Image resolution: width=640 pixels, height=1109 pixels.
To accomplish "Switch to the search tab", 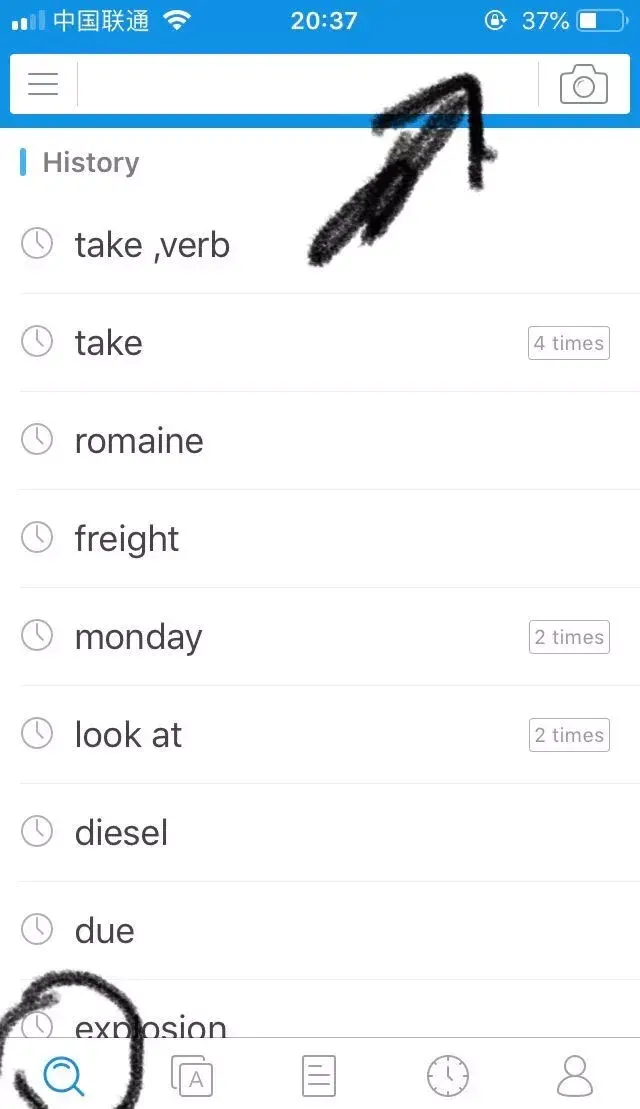I will 64,1076.
